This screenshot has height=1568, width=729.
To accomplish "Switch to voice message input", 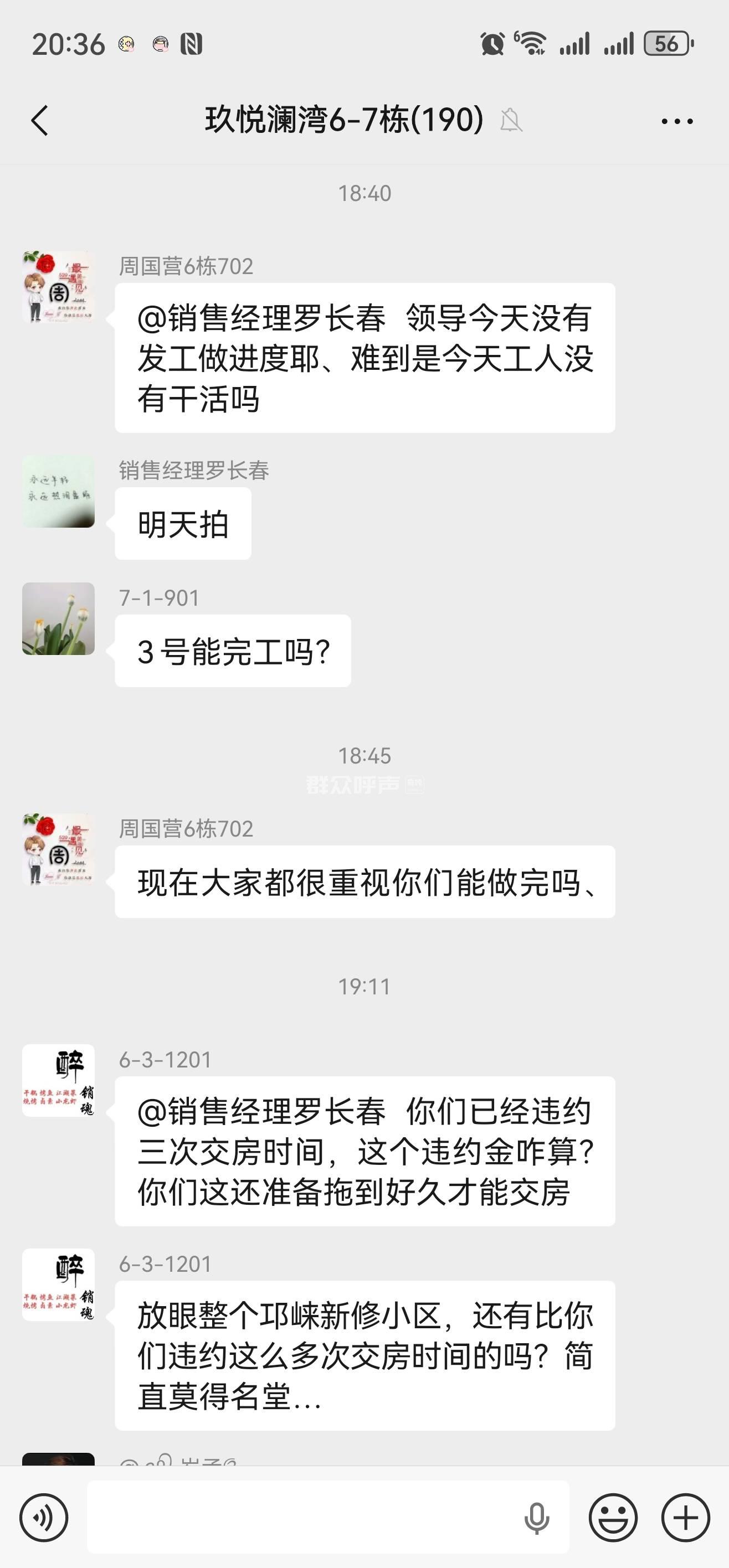I will [44, 1518].
